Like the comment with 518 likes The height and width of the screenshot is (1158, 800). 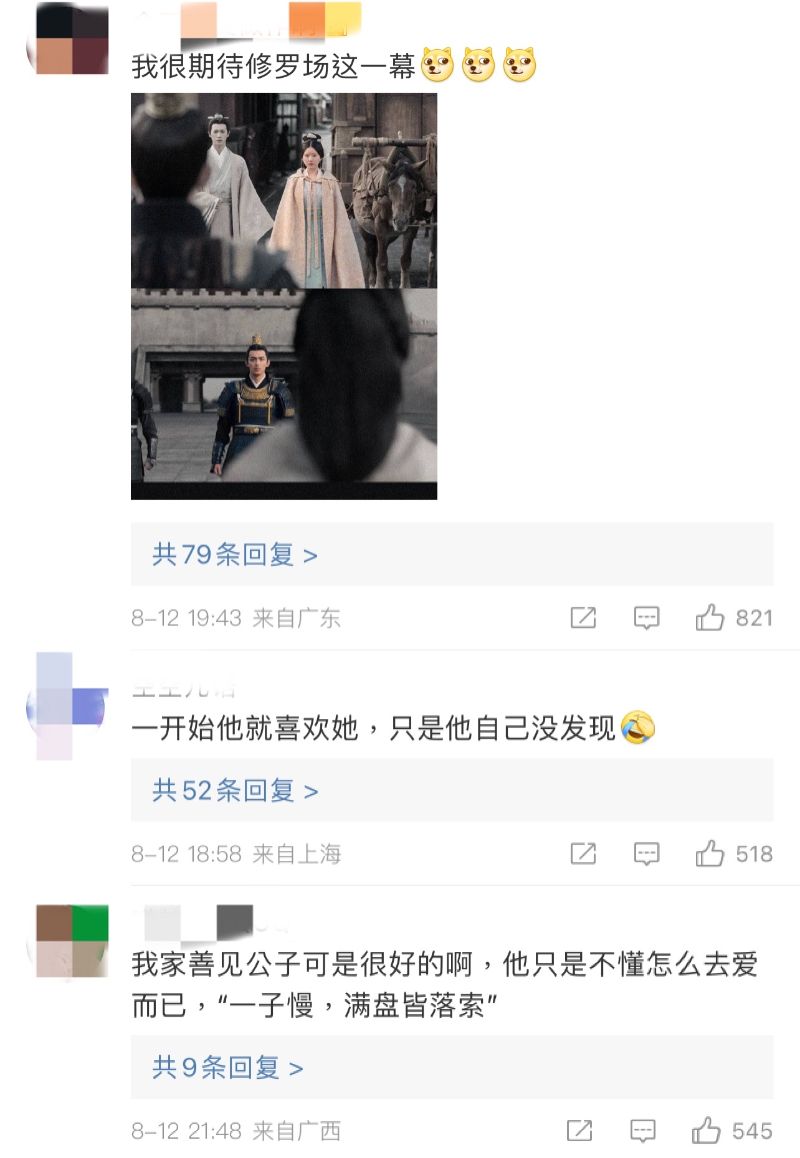(710, 854)
